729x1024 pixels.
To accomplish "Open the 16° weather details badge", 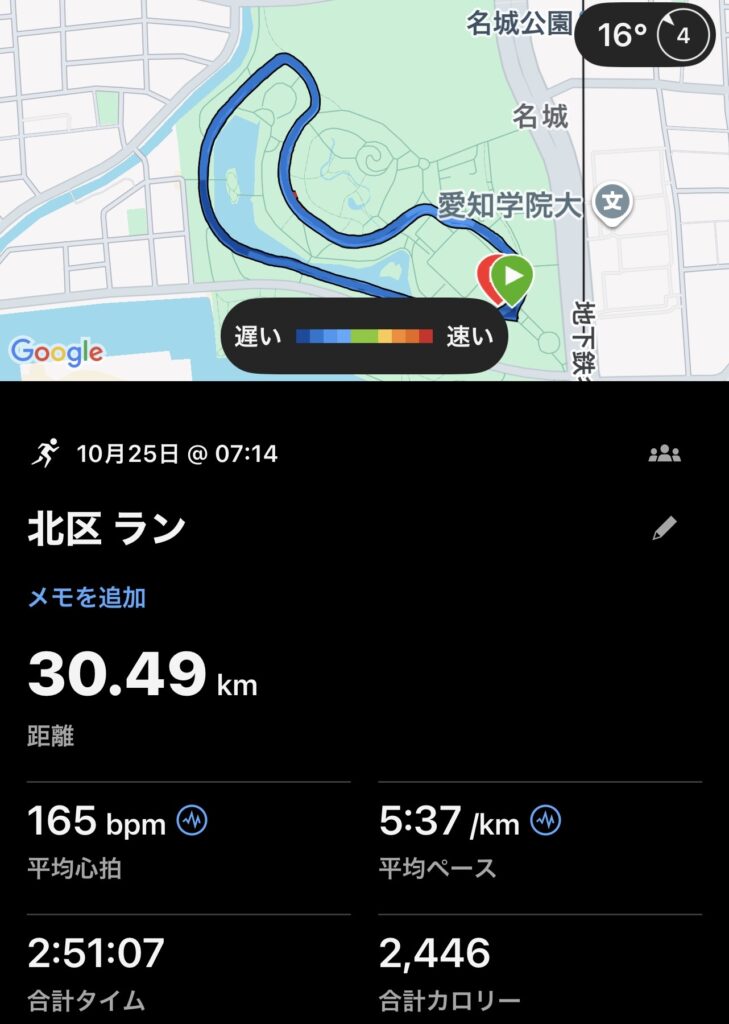I will 647,36.
